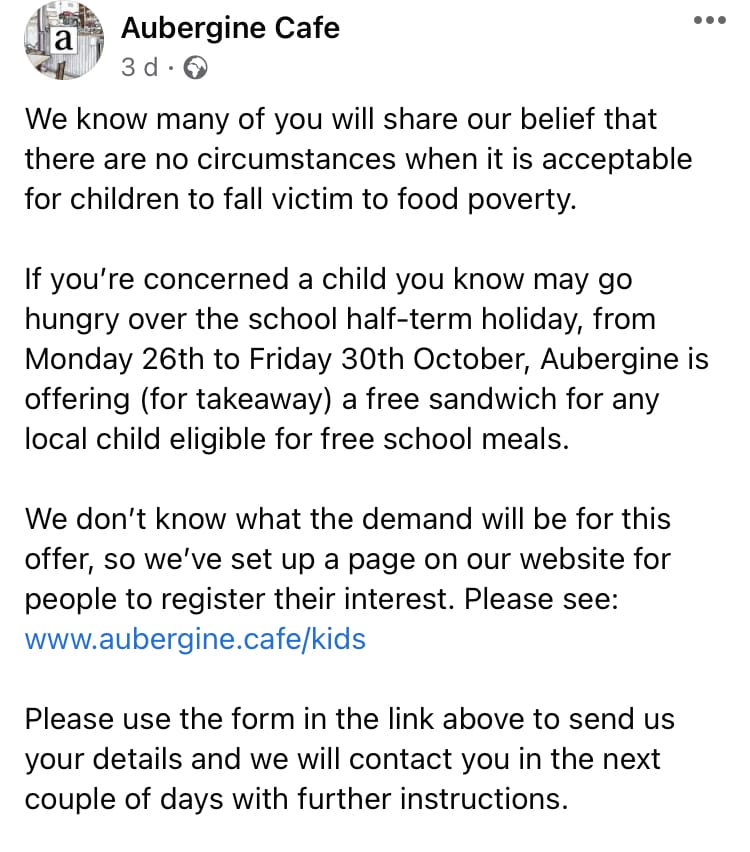Open Aubergine Cafe's profile picture

tap(65, 42)
